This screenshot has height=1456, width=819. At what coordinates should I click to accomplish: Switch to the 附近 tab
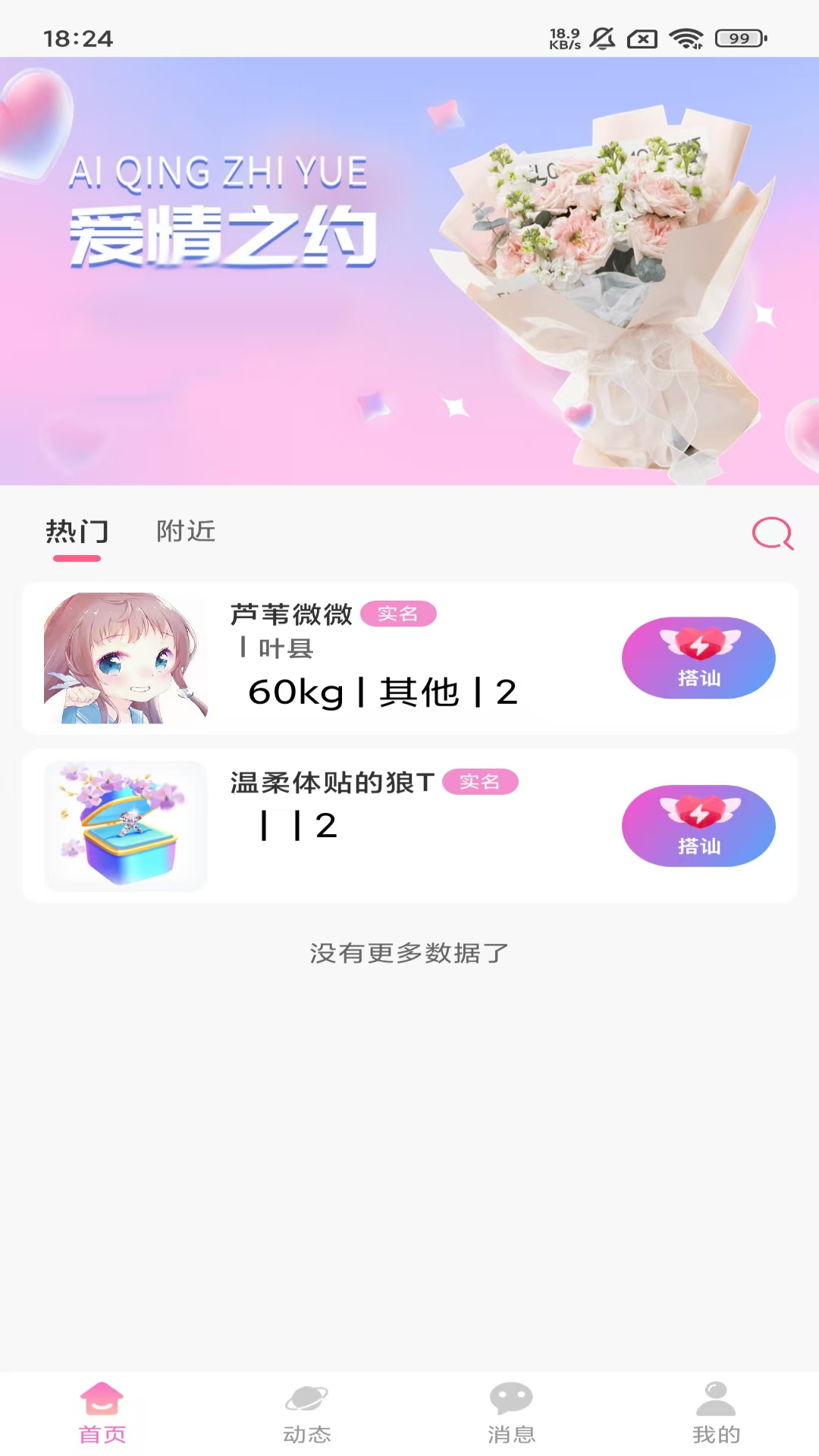click(185, 533)
